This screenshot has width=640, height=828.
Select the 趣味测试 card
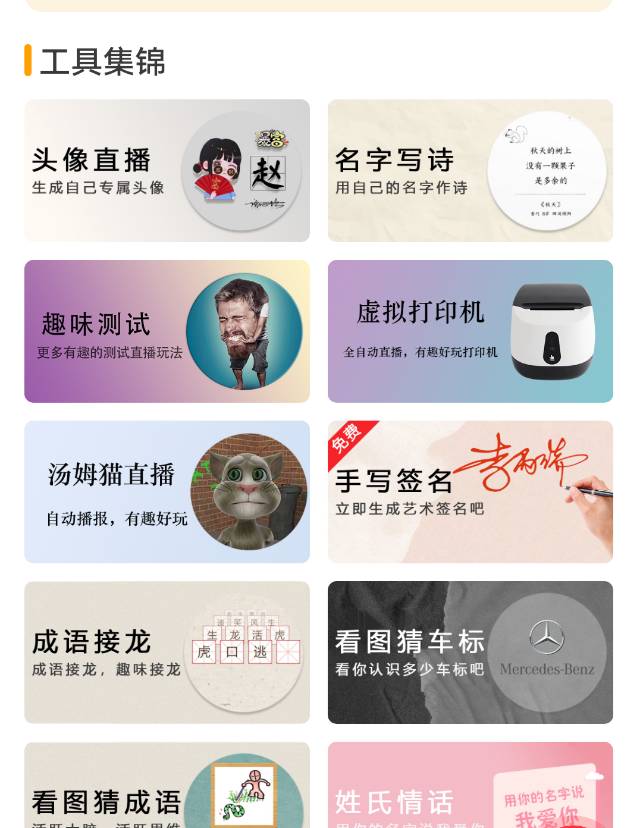pos(167,331)
